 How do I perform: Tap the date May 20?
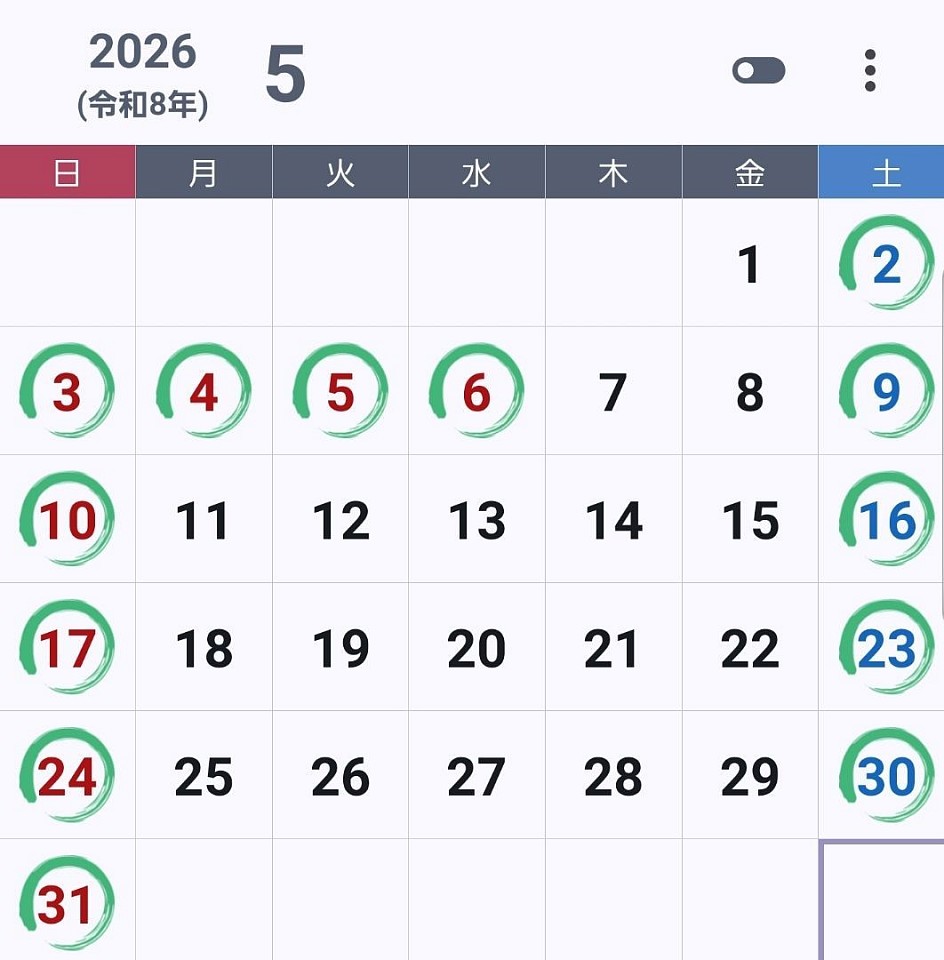477,649
